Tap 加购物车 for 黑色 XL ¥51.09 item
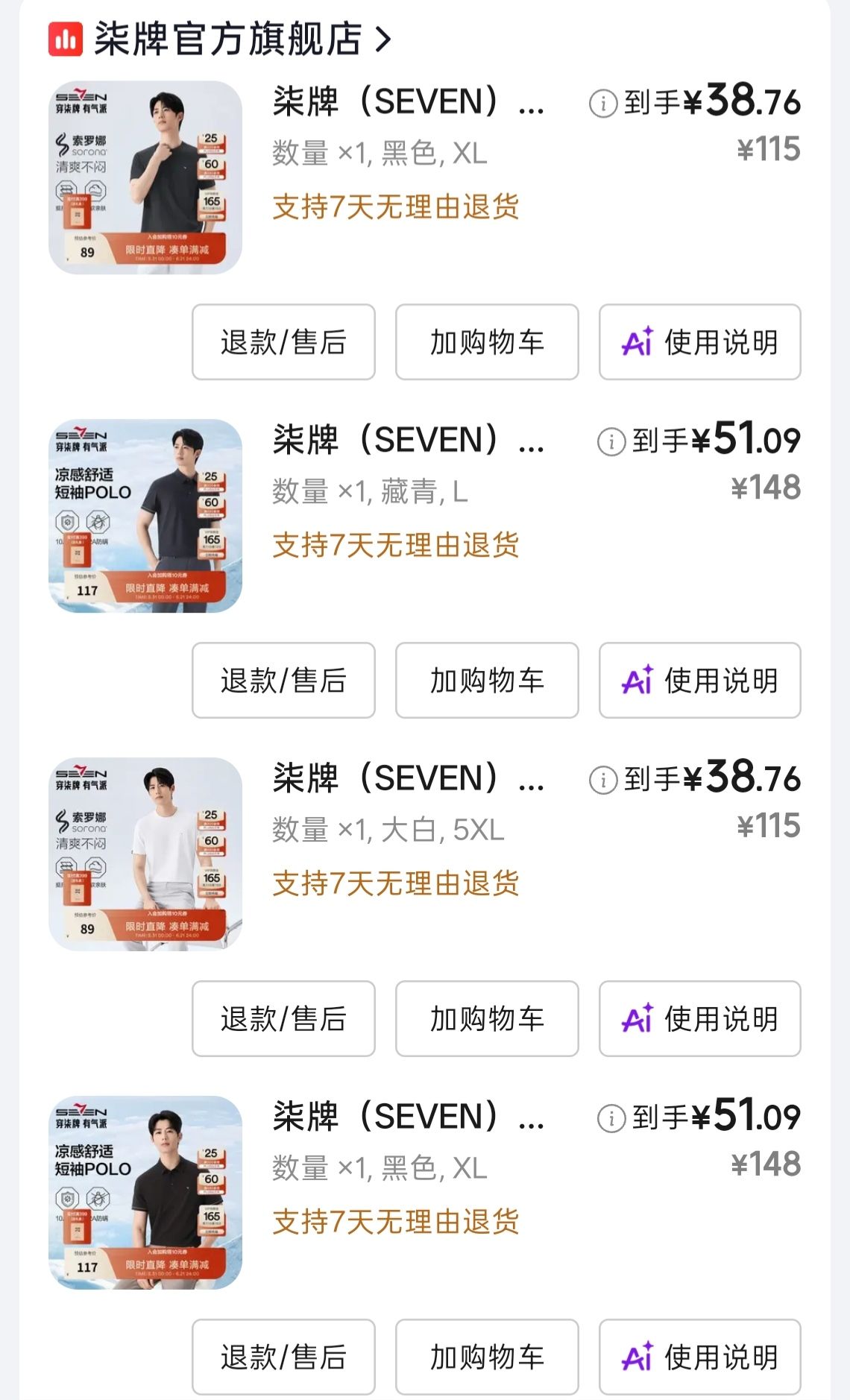This screenshot has height=1400, width=850. coord(487,1358)
